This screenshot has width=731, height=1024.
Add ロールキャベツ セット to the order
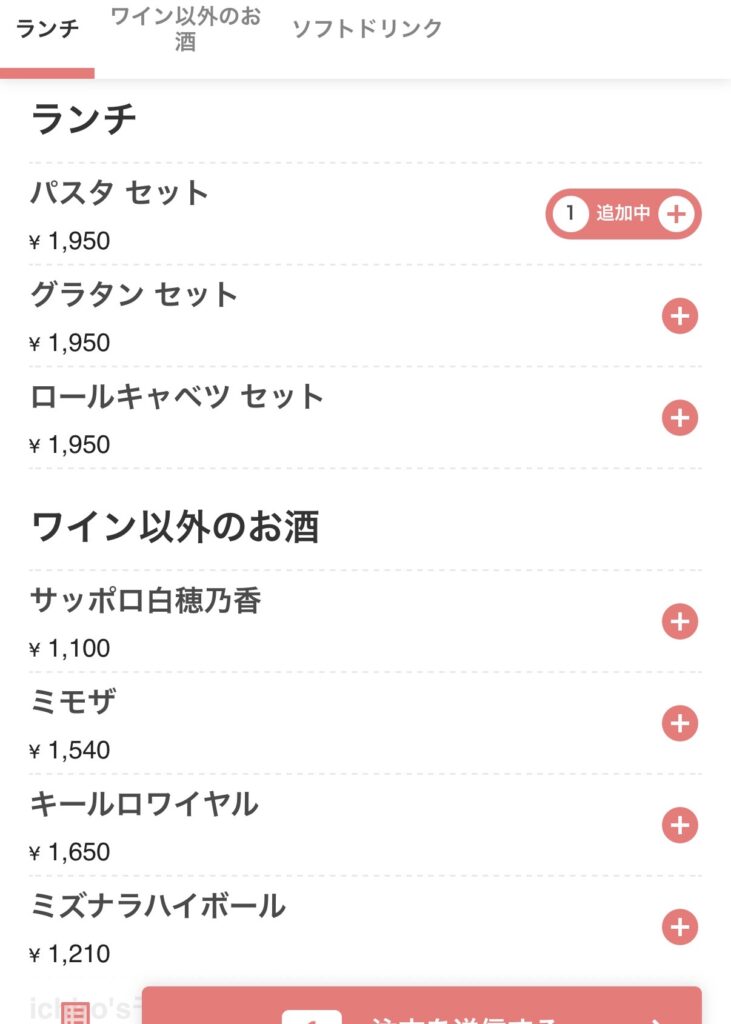pyautogui.click(x=679, y=417)
